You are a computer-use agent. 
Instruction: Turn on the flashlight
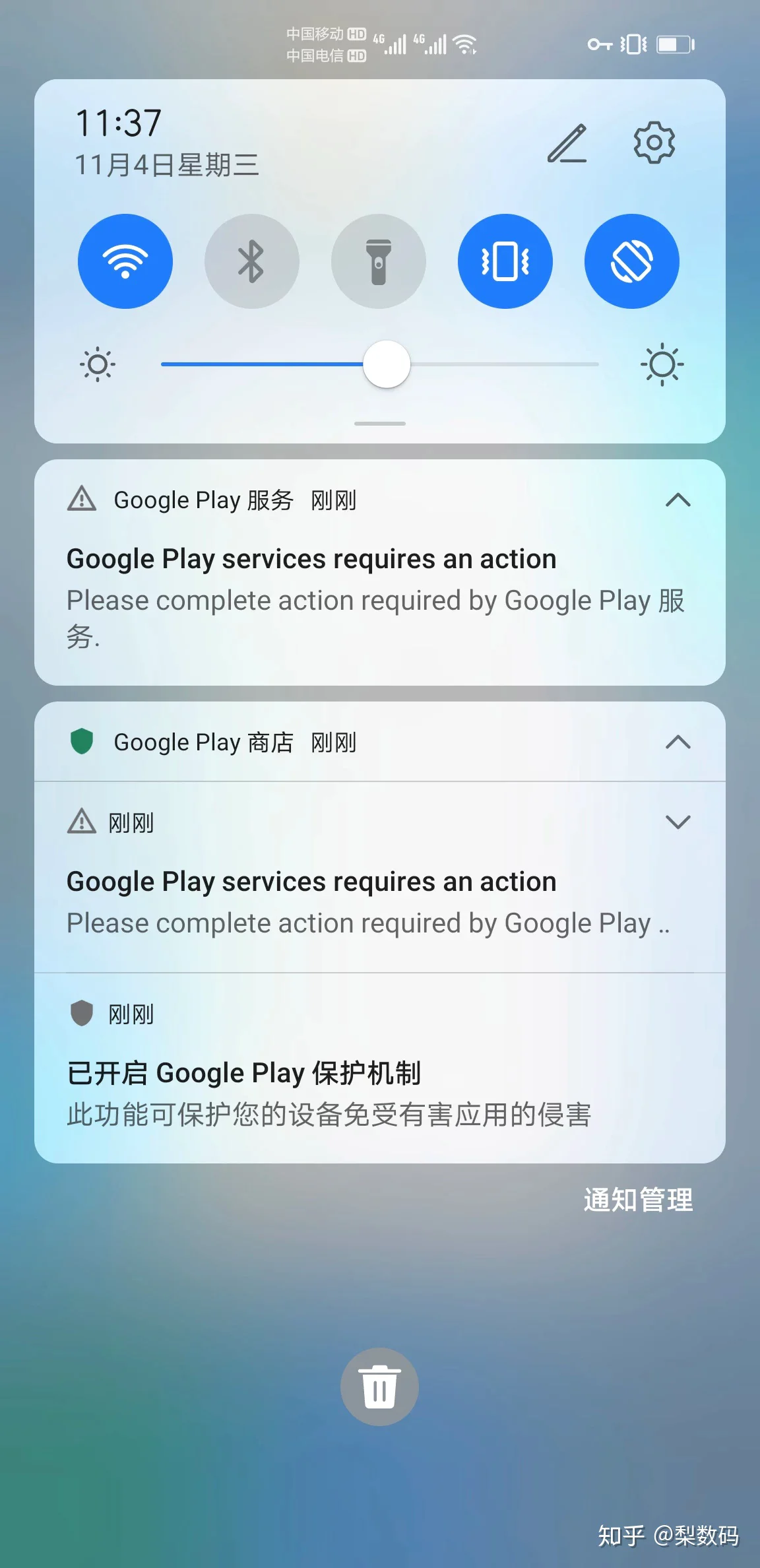click(x=379, y=261)
